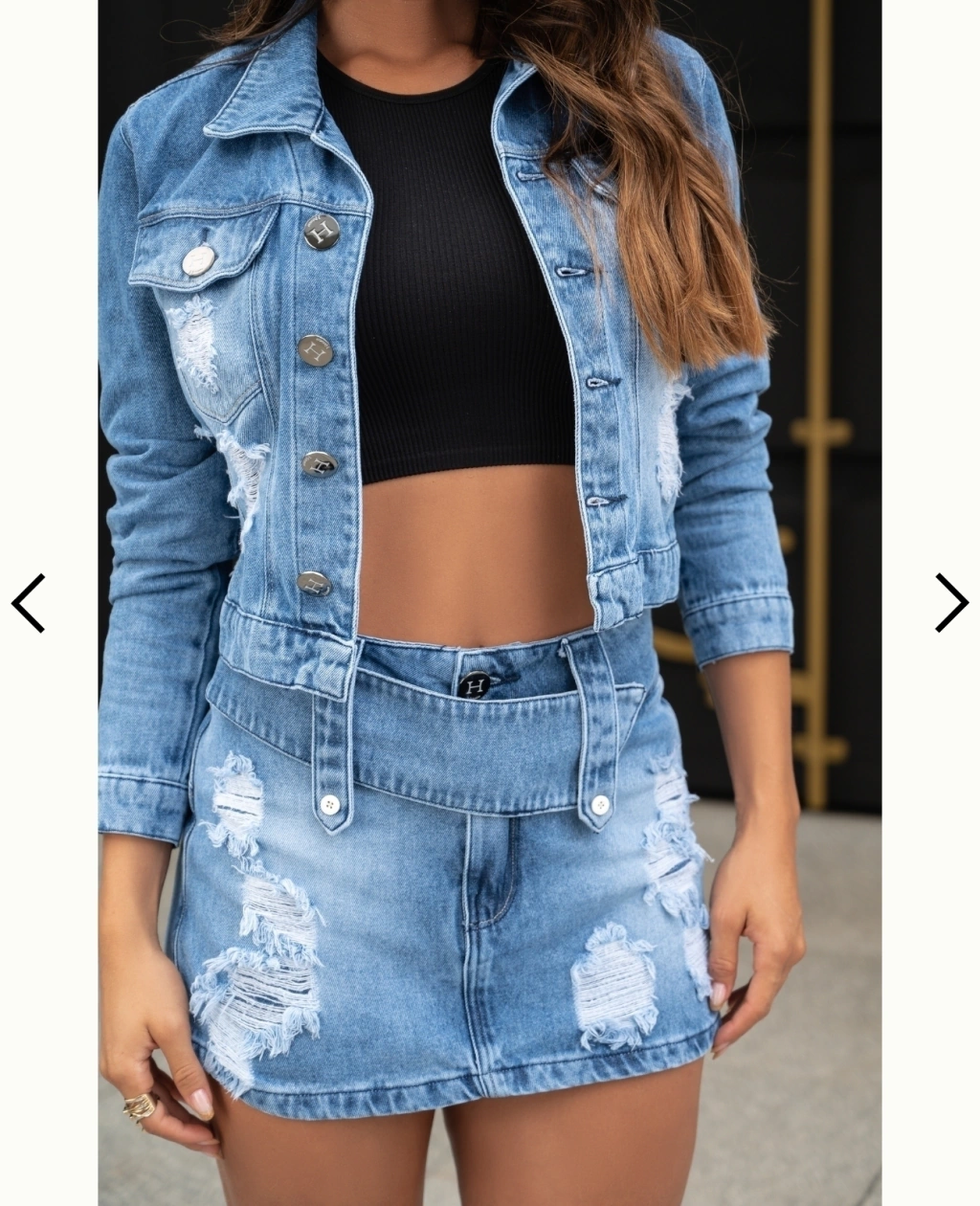Show the next product photo
The height and width of the screenshot is (1206, 980).
[x=951, y=603]
